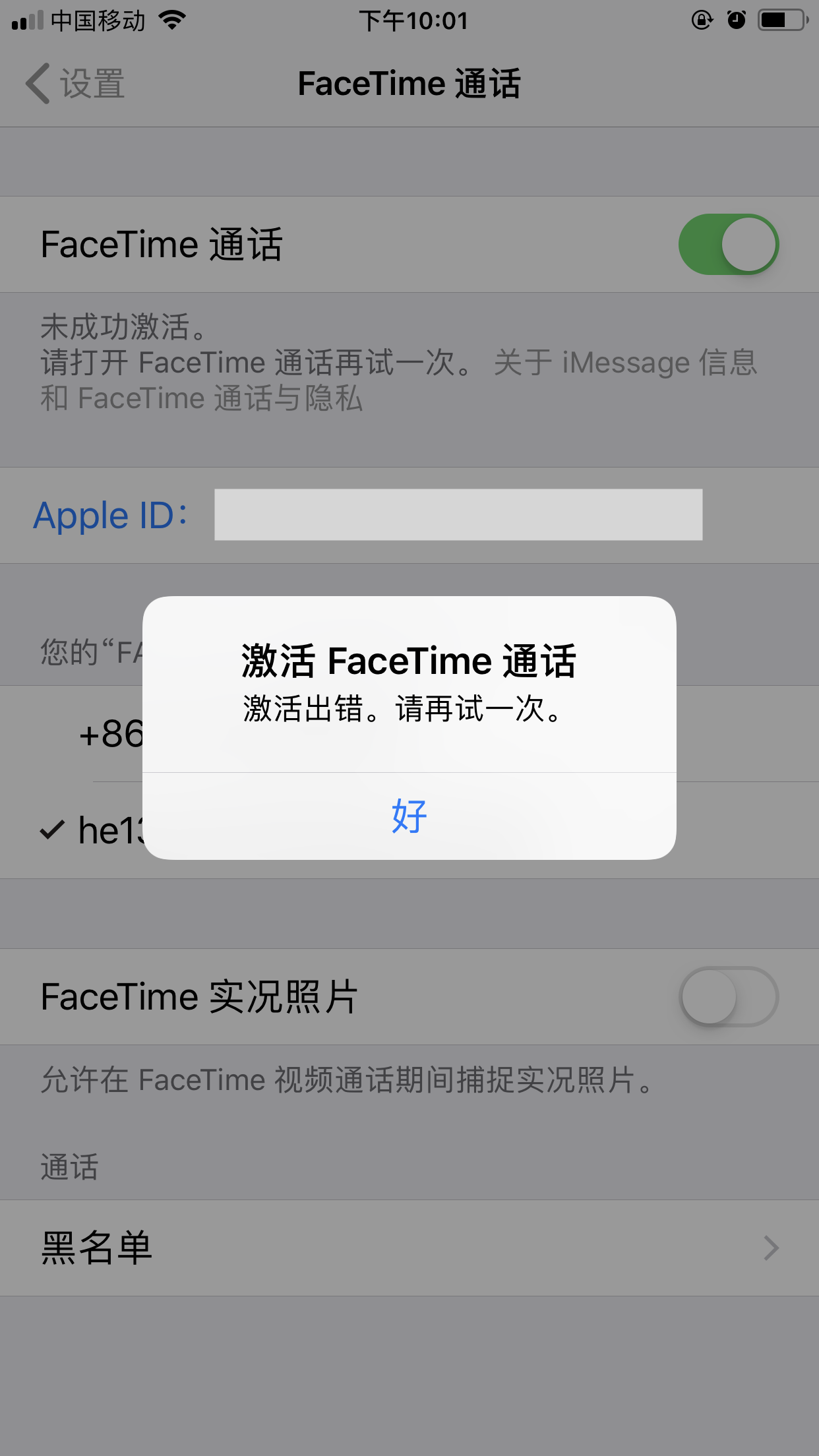Viewport: 819px width, 1456px height.
Task: Open the iMessage and FaceTime privacy link
Action: (x=625, y=363)
